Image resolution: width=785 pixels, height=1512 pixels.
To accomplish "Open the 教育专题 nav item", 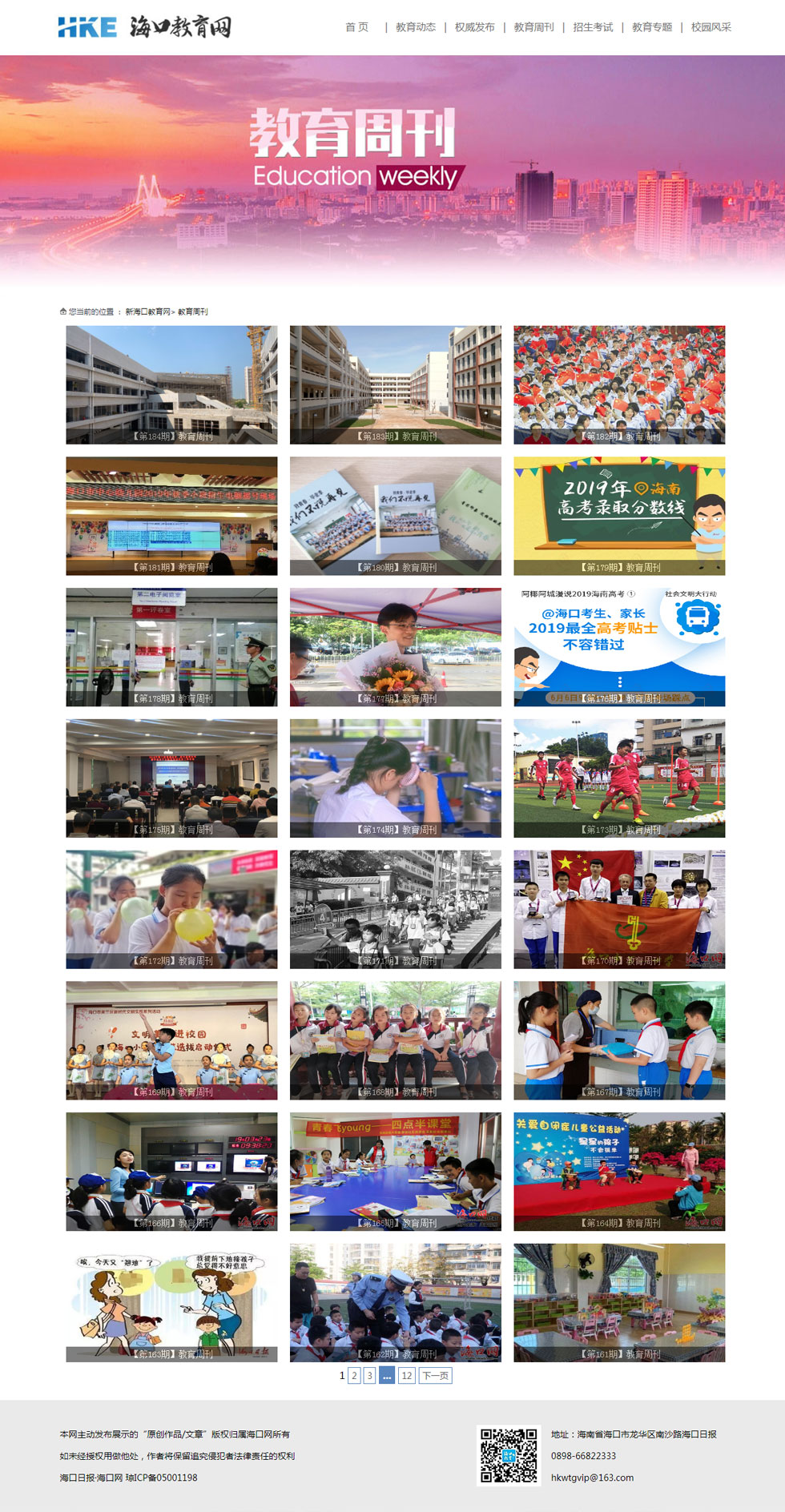I will [652, 27].
